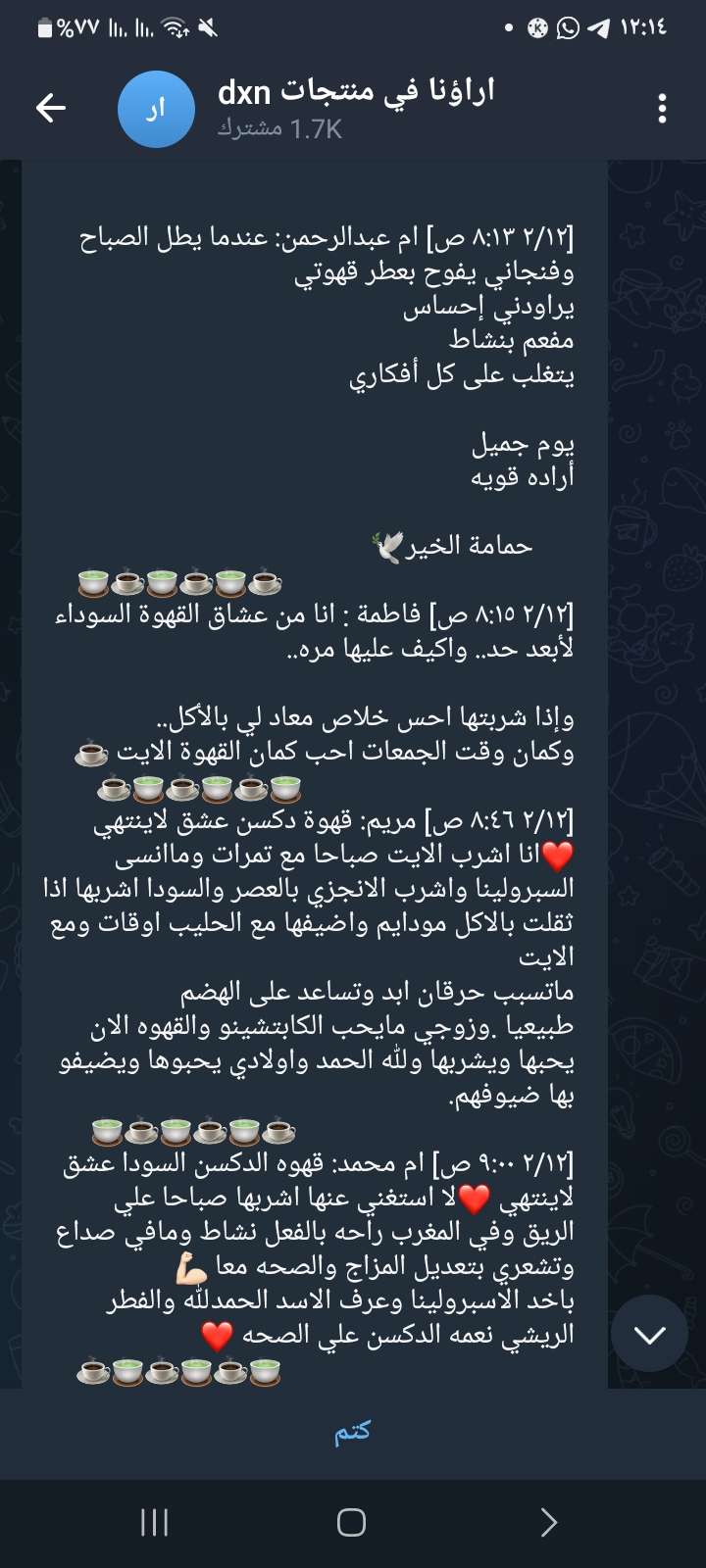This screenshot has width=706, height=1568.
Task: Open recent apps from navigation bar
Action: [x=155, y=1522]
